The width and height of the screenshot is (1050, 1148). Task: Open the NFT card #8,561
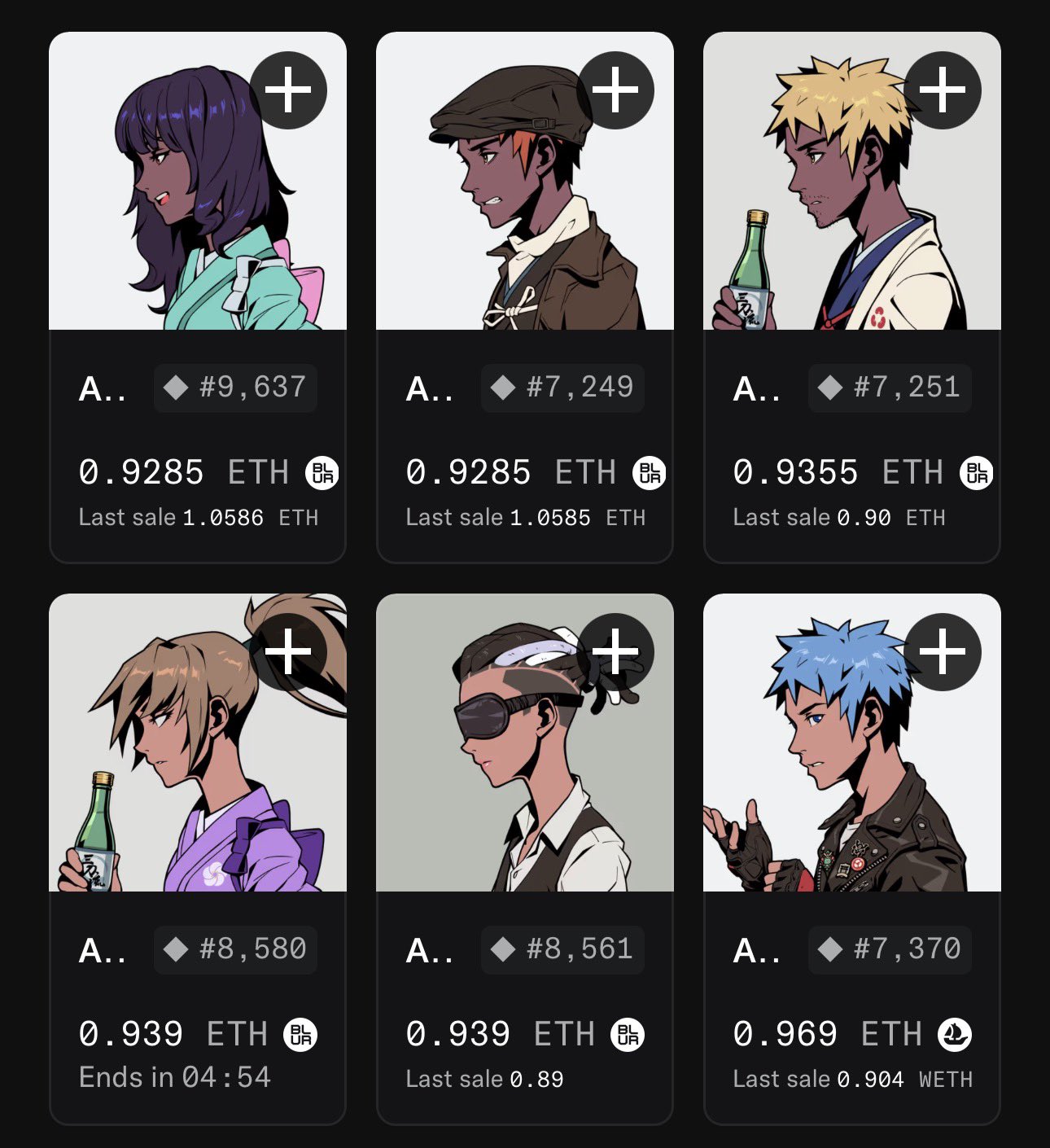525,860
